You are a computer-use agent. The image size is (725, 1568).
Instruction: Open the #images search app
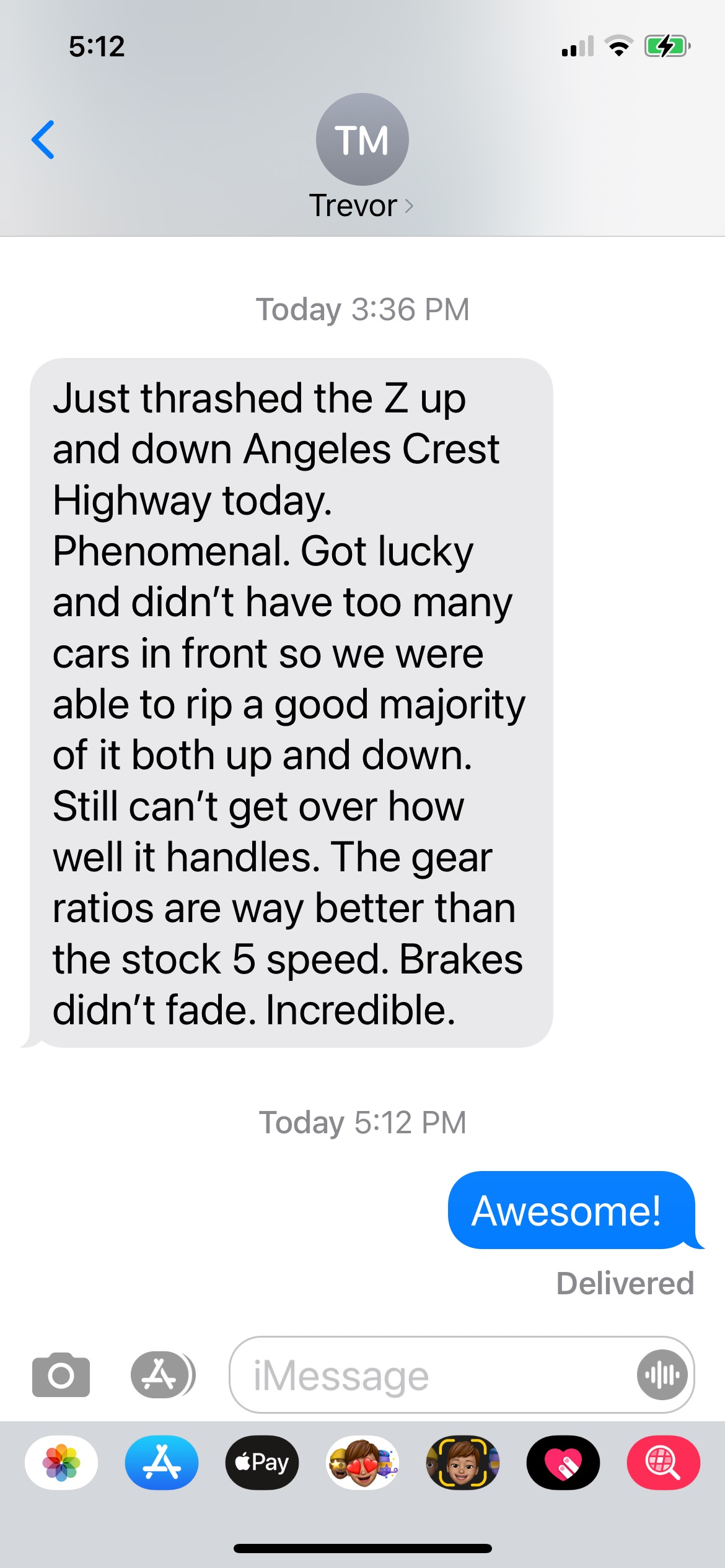click(x=664, y=1463)
